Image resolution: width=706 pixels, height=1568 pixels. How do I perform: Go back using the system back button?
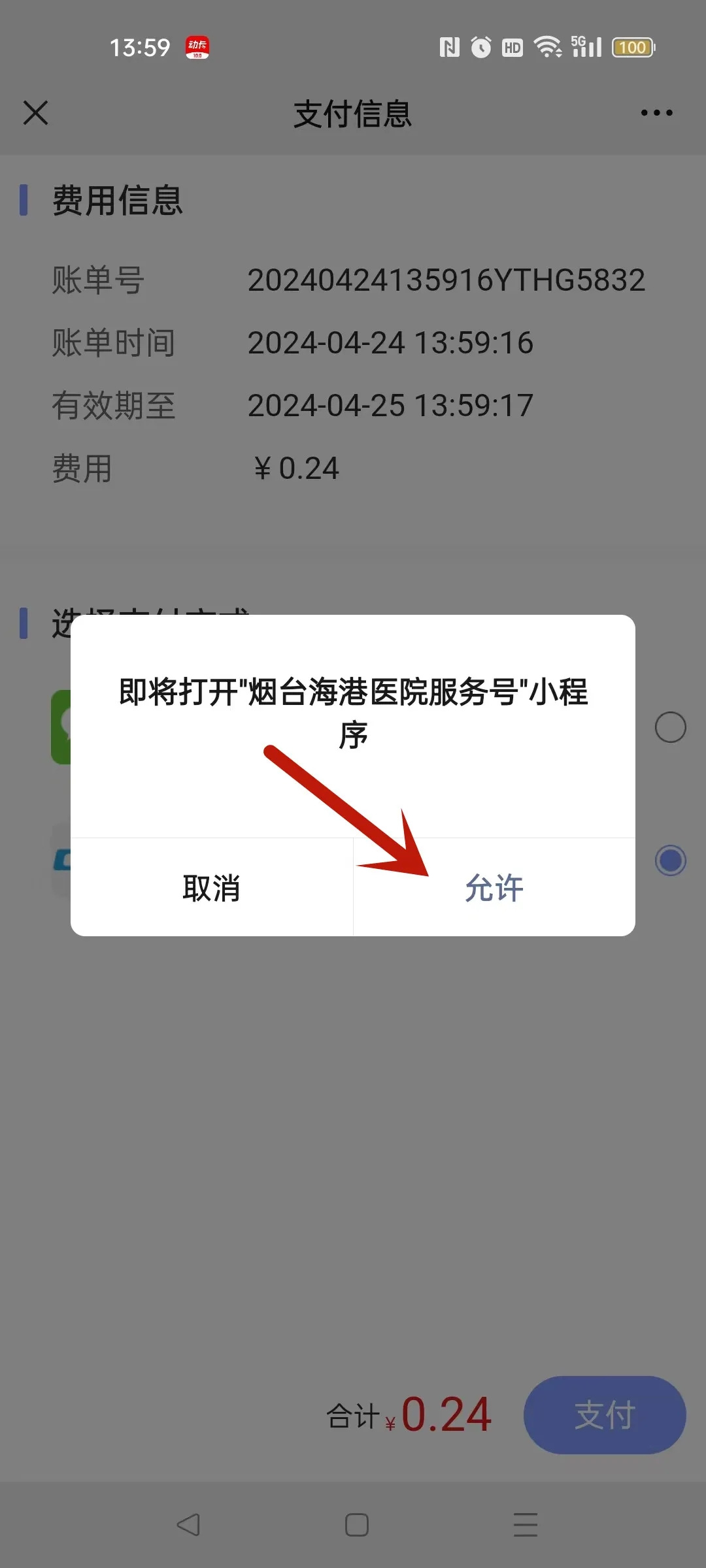tap(188, 1525)
